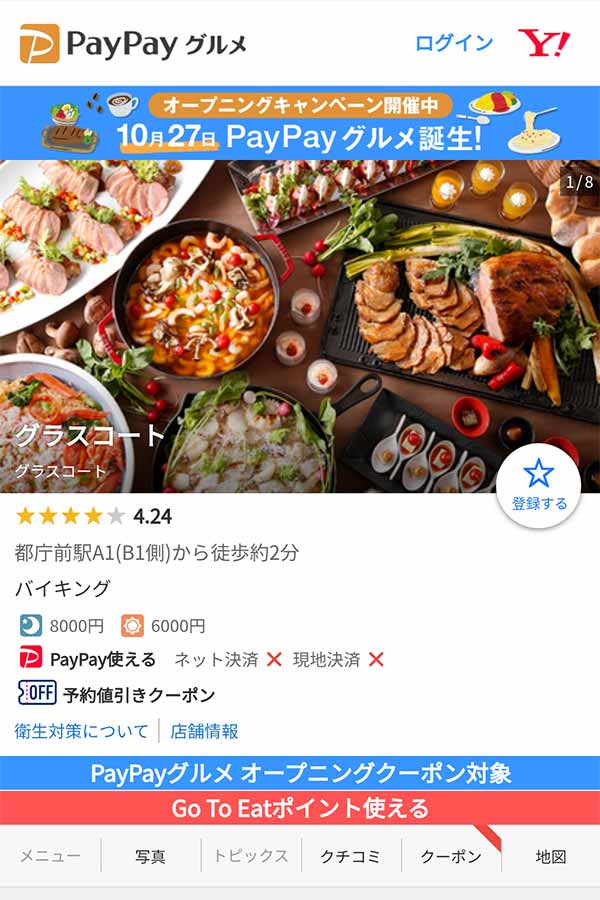Open 衛生対策について link

tap(82, 731)
